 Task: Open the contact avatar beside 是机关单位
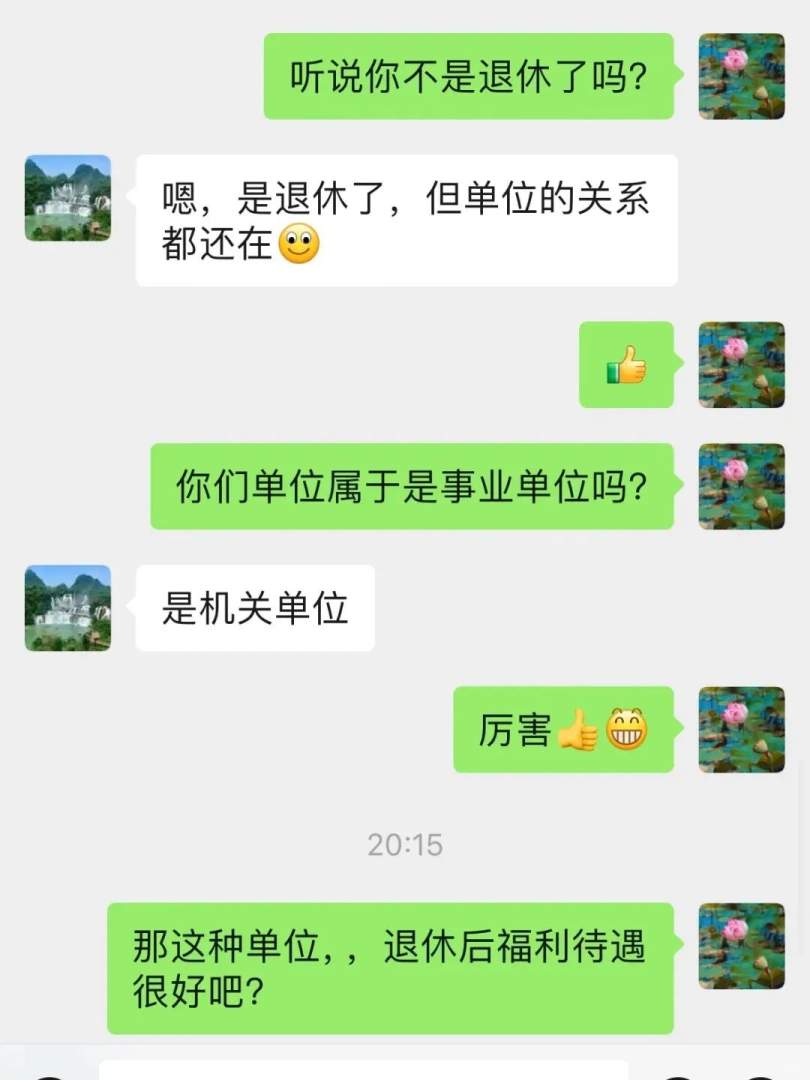tap(67, 608)
